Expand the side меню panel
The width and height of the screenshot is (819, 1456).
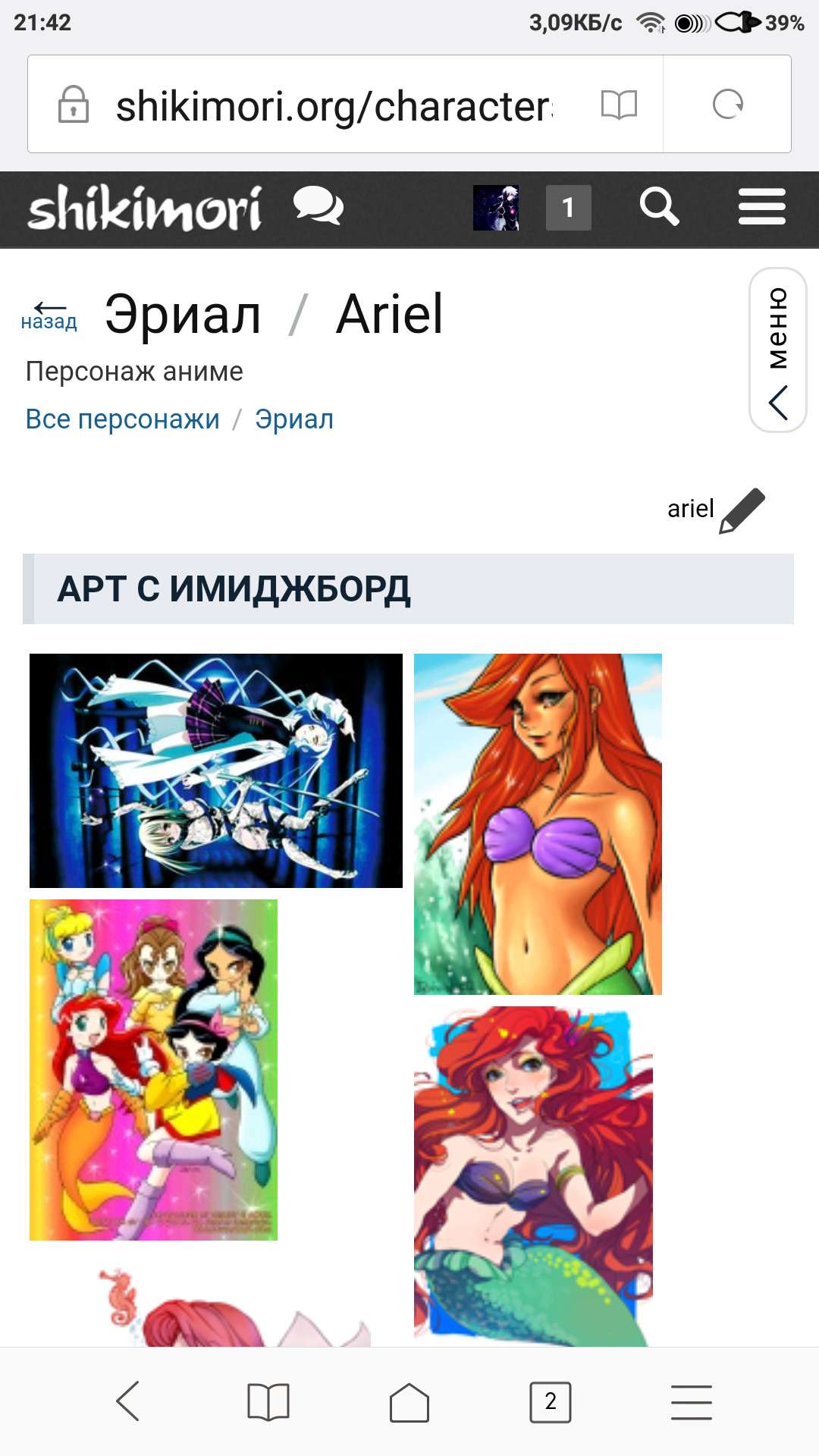pos(778,350)
